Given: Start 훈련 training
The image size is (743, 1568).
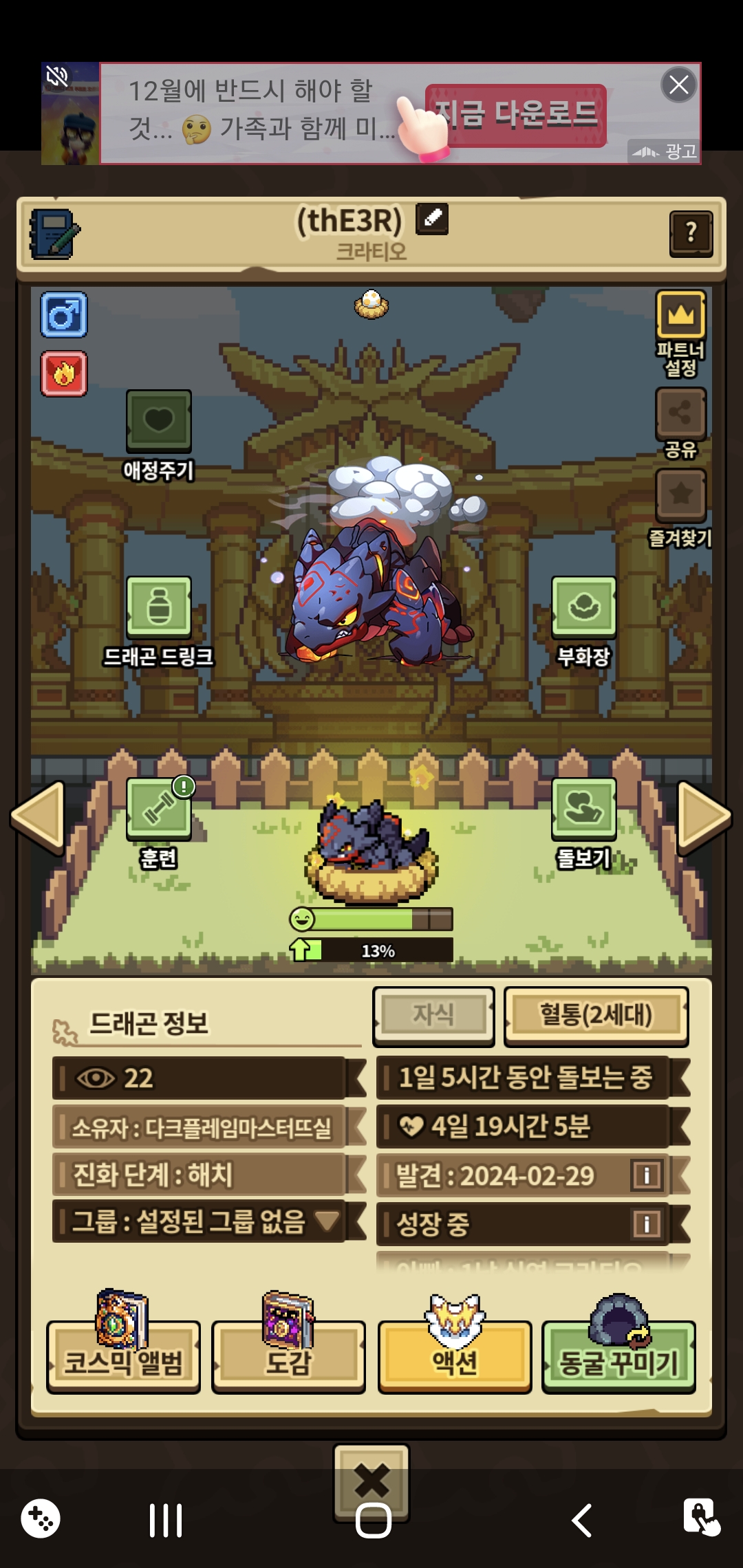Looking at the screenshot, I should [x=158, y=809].
